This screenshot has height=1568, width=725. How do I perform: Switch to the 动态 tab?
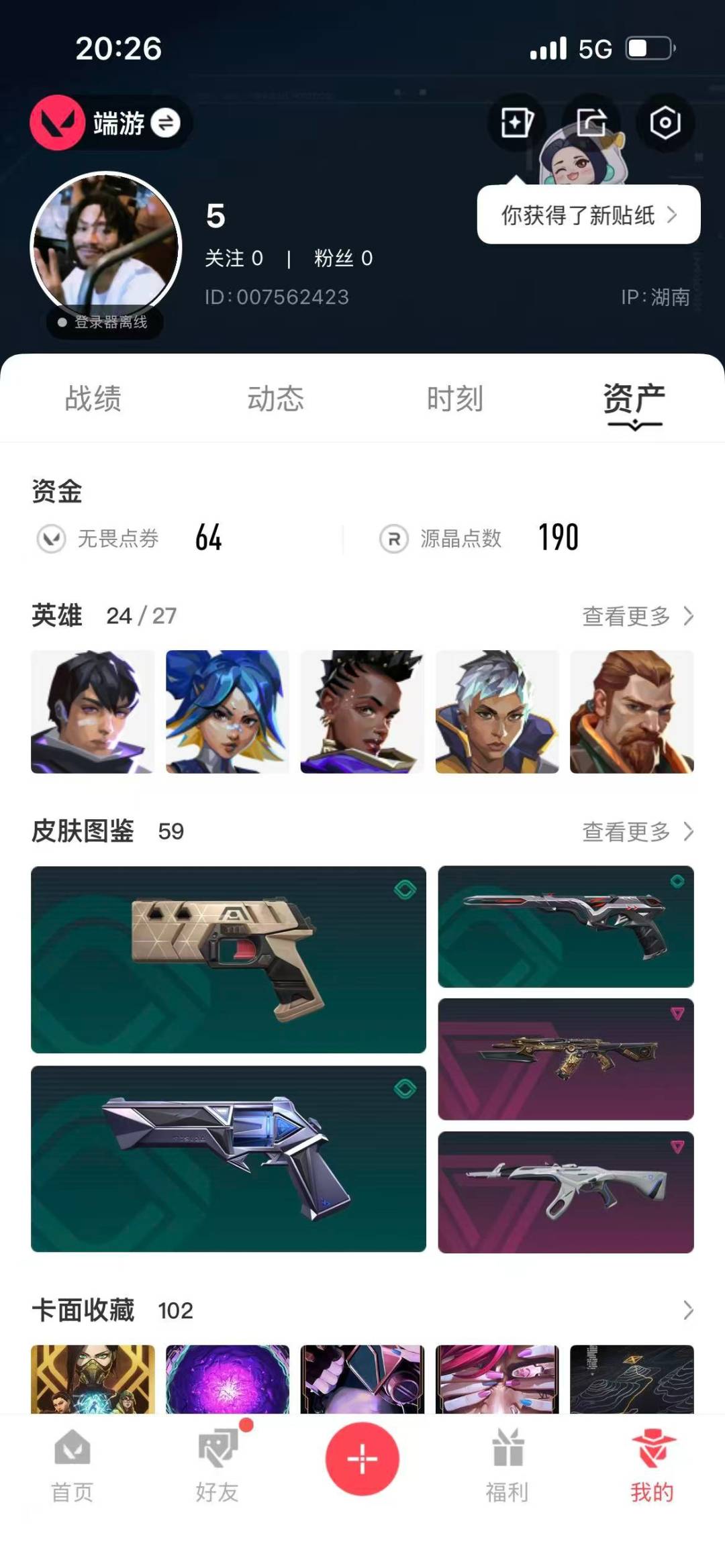[275, 399]
